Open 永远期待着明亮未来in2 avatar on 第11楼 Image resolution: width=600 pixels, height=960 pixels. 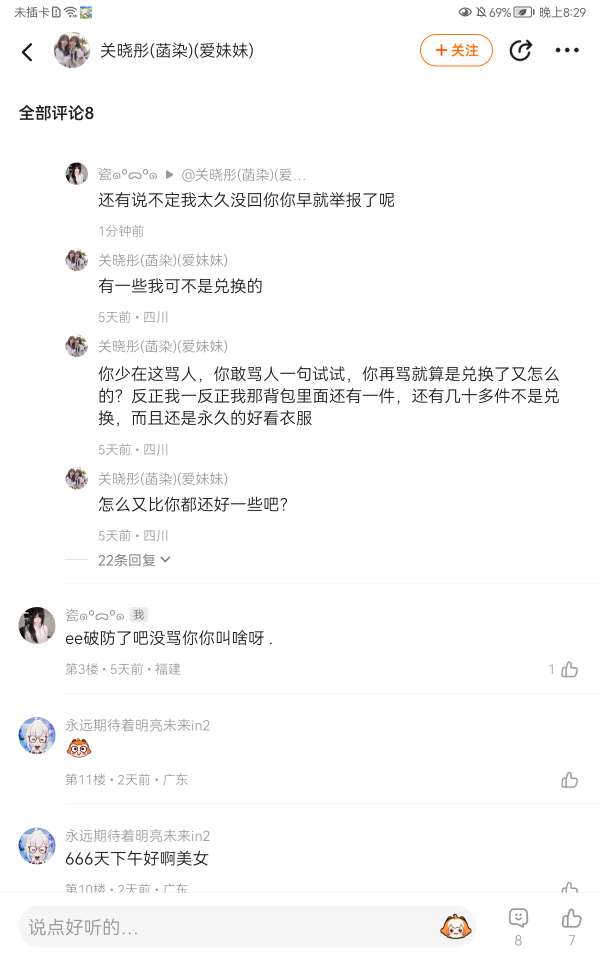(37, 735)
